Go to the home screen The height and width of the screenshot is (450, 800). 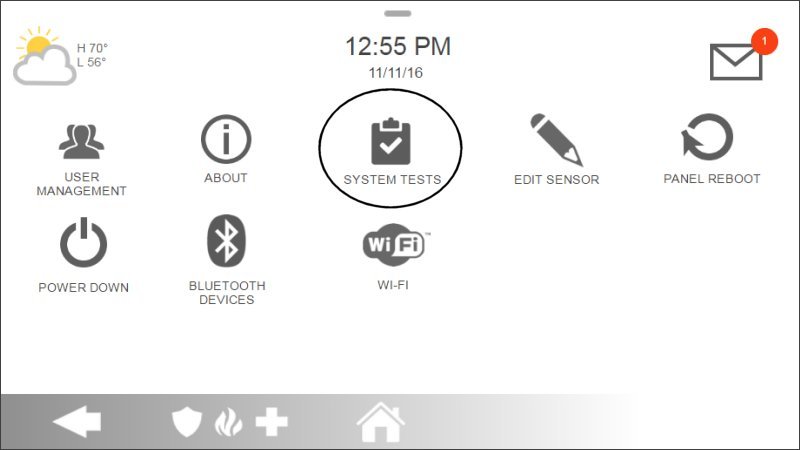[x=381, y=422]
